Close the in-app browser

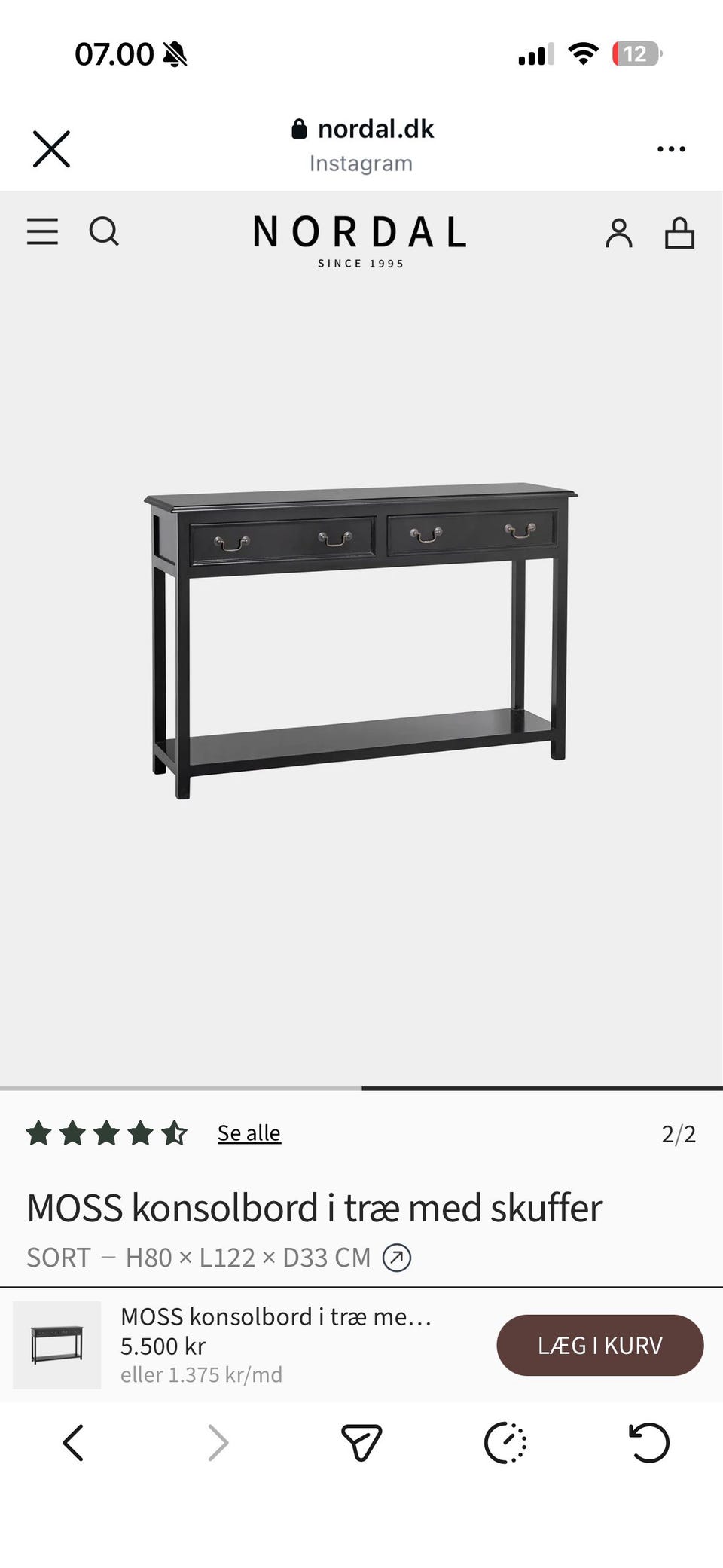tap(51, 148)
